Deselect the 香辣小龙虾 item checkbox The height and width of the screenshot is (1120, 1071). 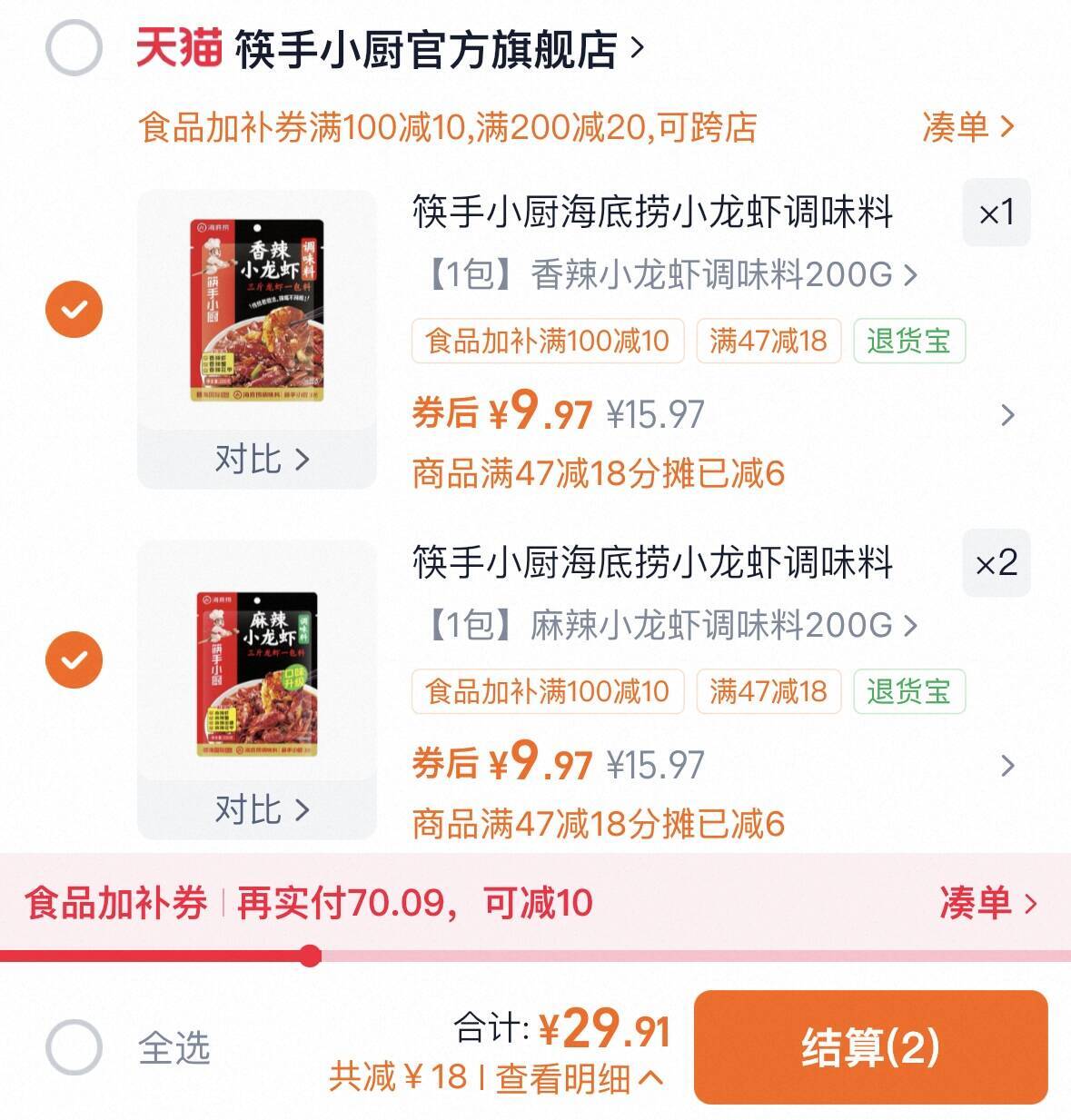tap(73, 307)
